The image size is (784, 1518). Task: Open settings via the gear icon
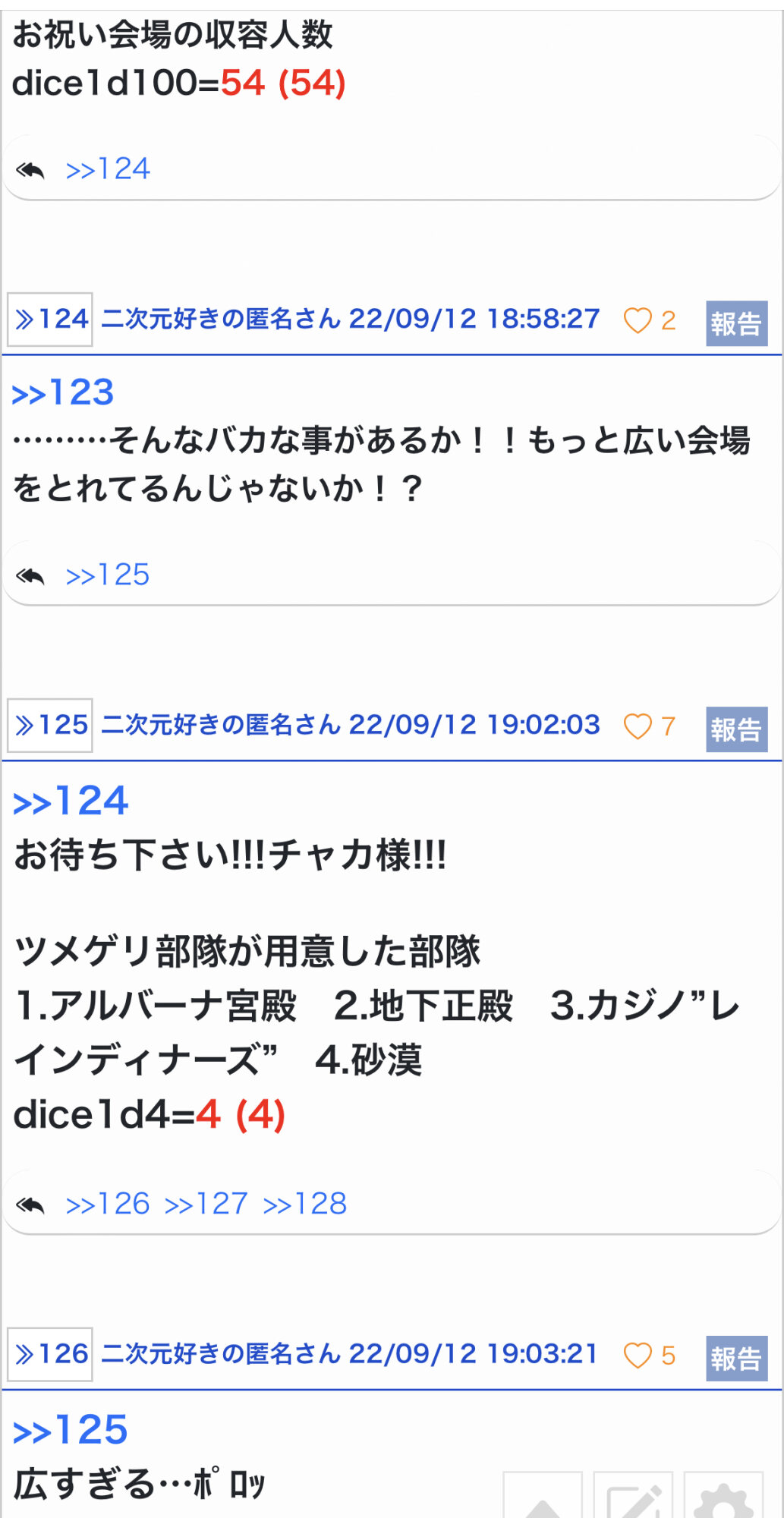point(723,1496)
